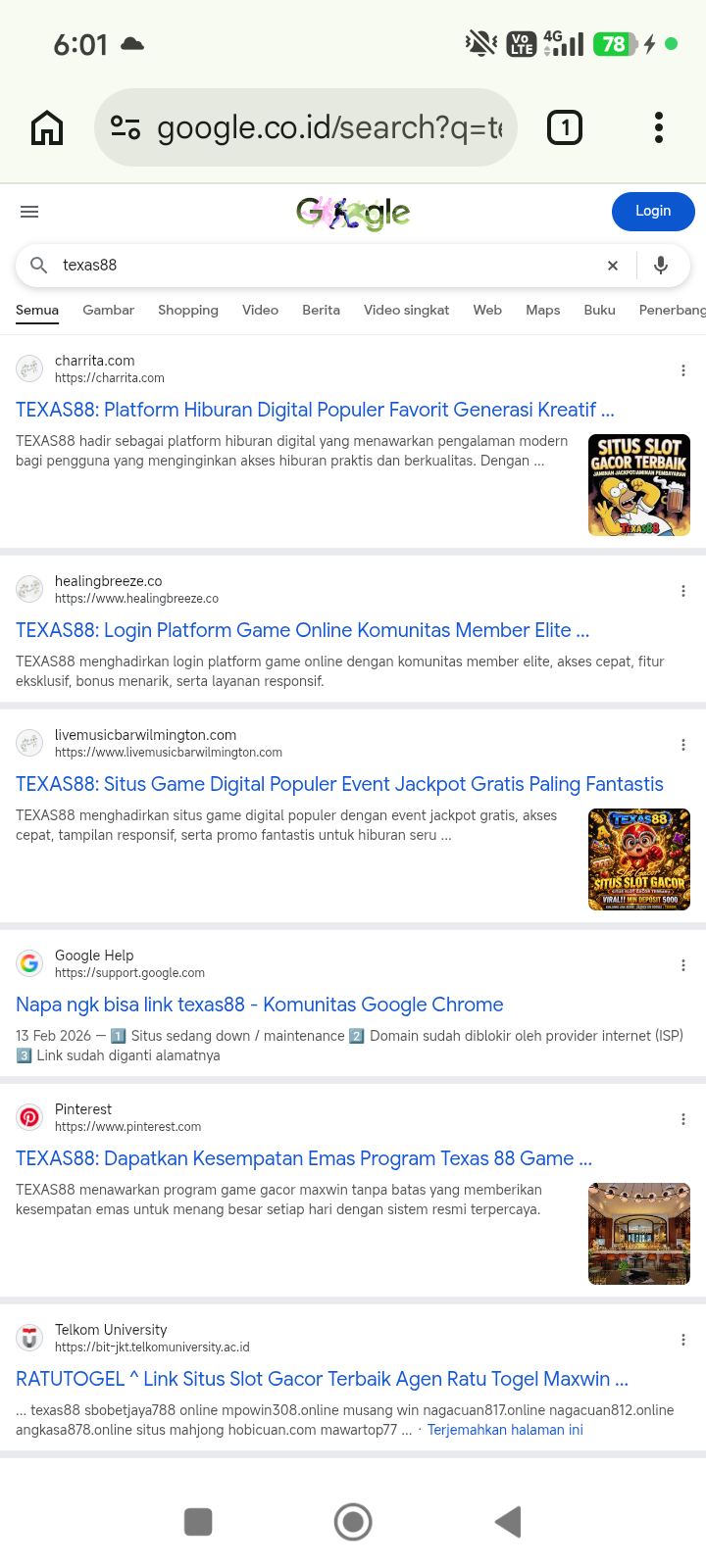The image size is (706, 1568).
Task: Open the Google hamburger menu
Action: coord(29,212)
